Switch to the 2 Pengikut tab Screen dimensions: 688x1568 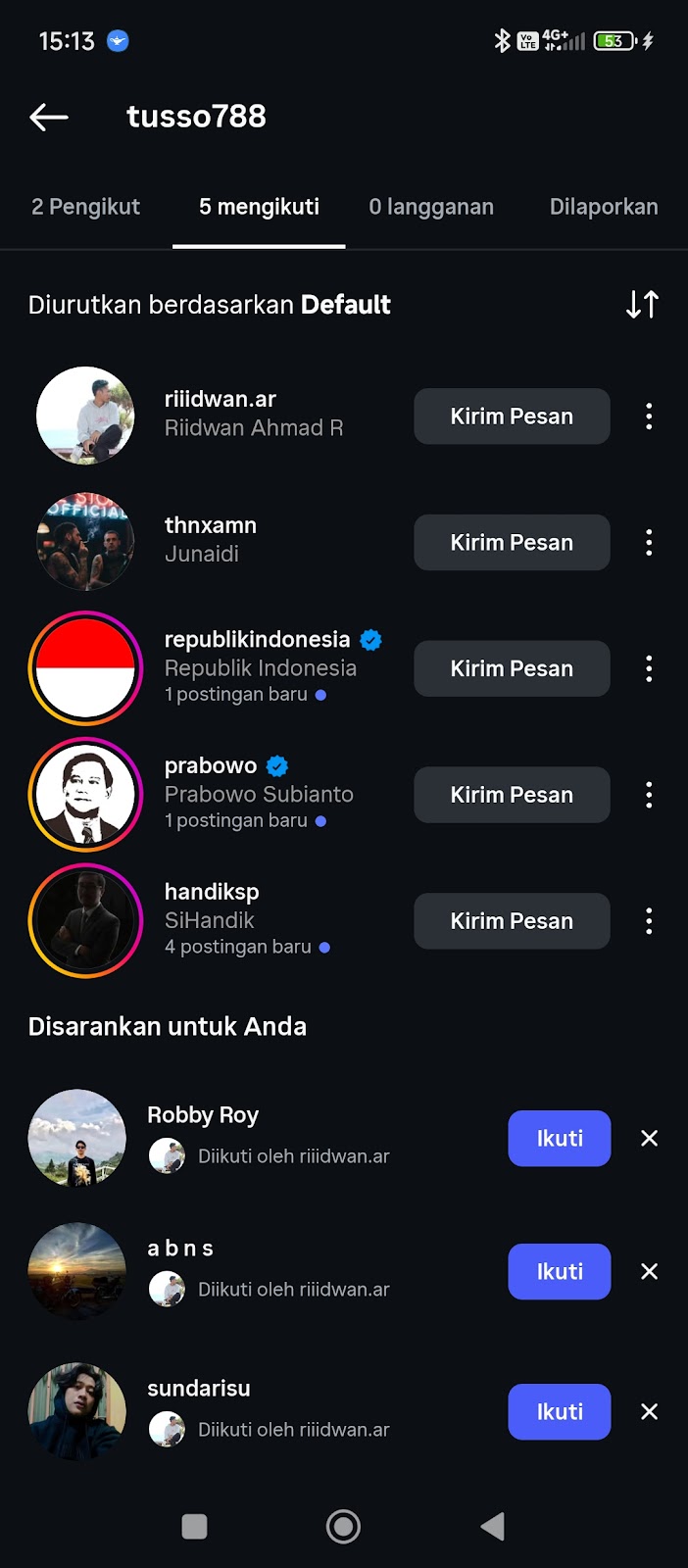click(x=85, y=207)
